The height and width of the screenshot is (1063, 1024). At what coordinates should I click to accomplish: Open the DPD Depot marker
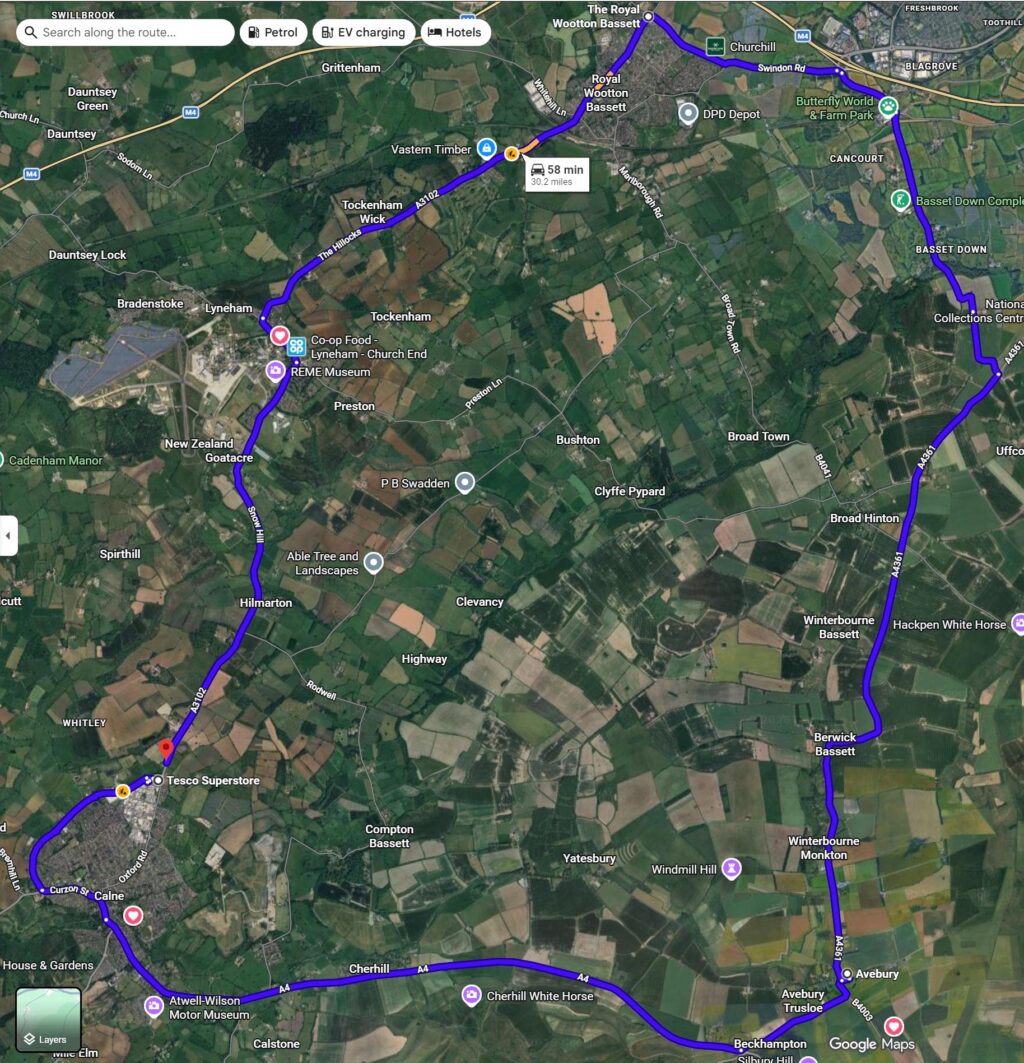tap(687, 113)
